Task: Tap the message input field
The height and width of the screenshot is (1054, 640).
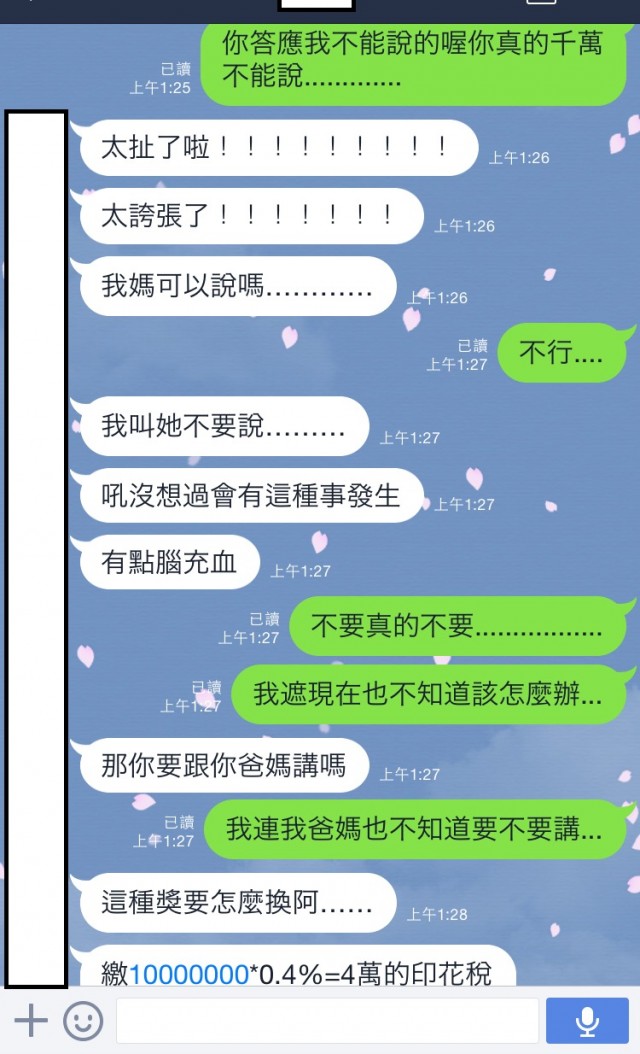Action: click(326, 1020)
